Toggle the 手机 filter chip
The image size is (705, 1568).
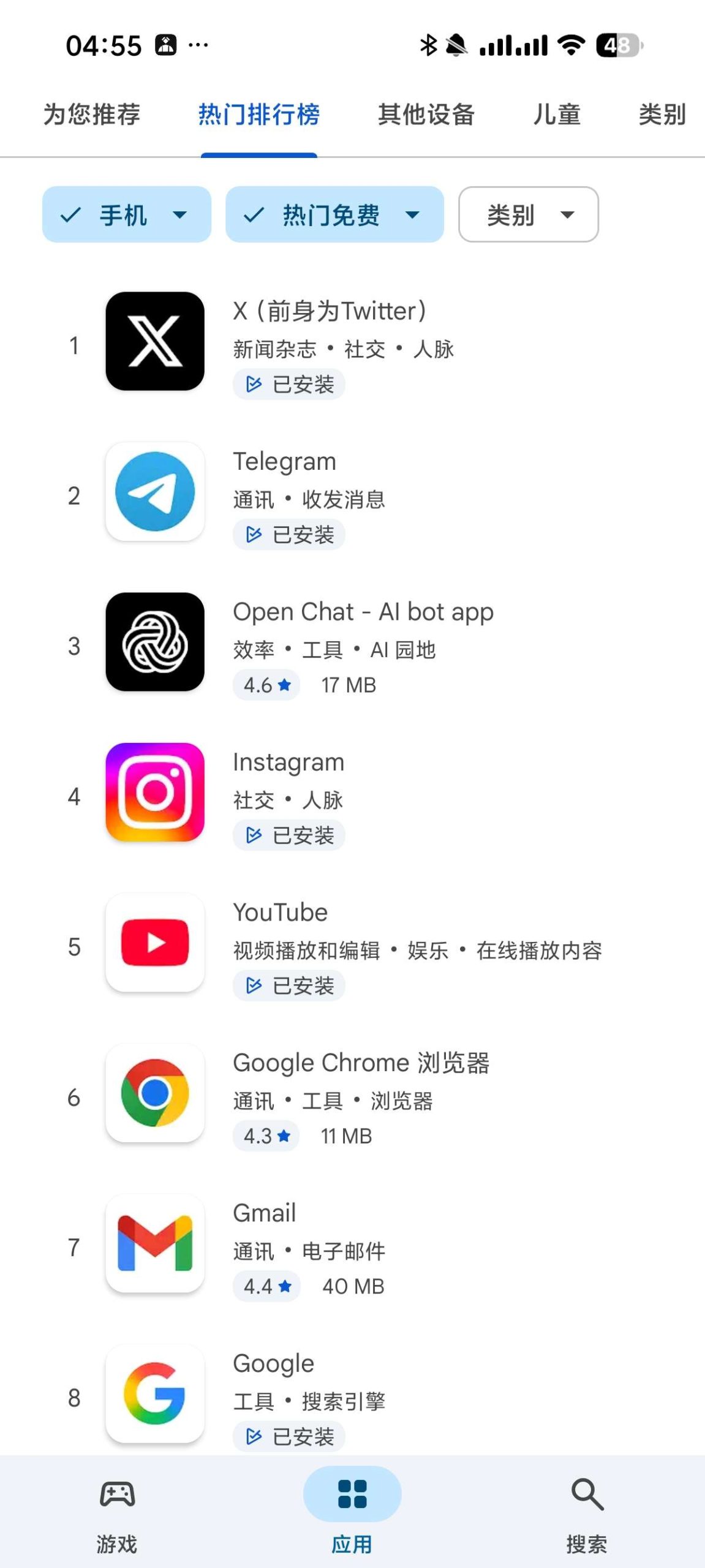126,214
